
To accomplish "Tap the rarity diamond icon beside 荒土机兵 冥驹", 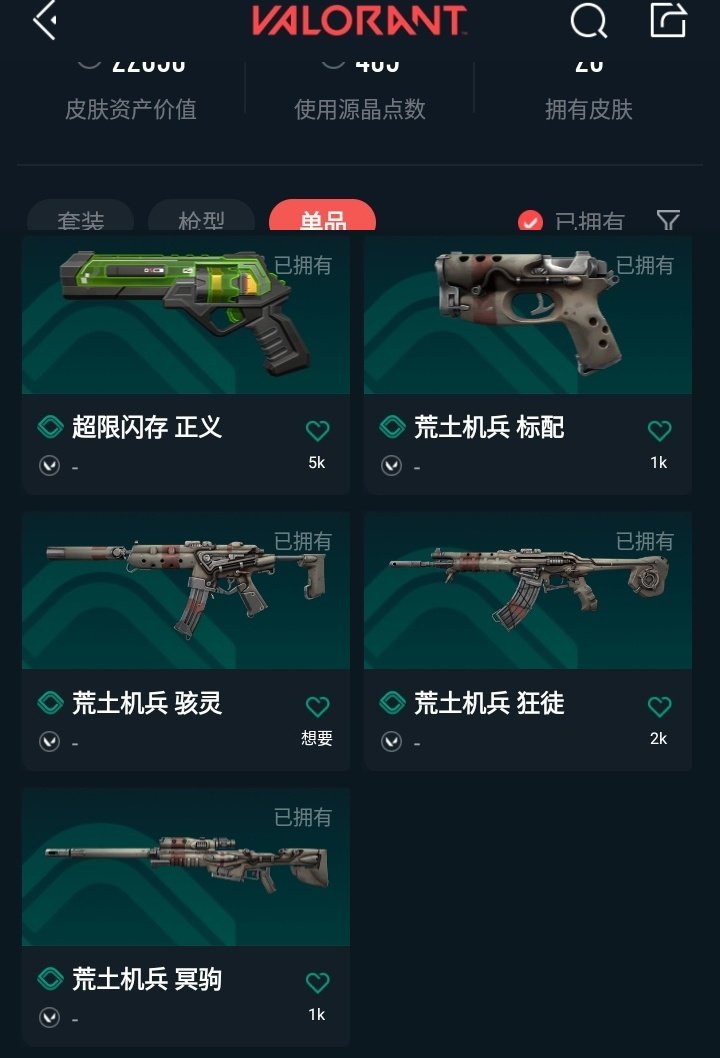I will pos(48,980).
